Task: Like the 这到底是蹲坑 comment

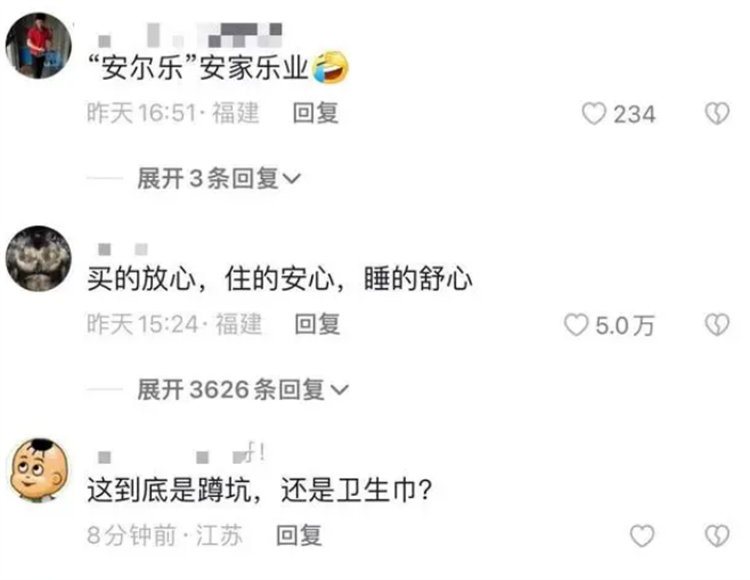Action: 643,535
